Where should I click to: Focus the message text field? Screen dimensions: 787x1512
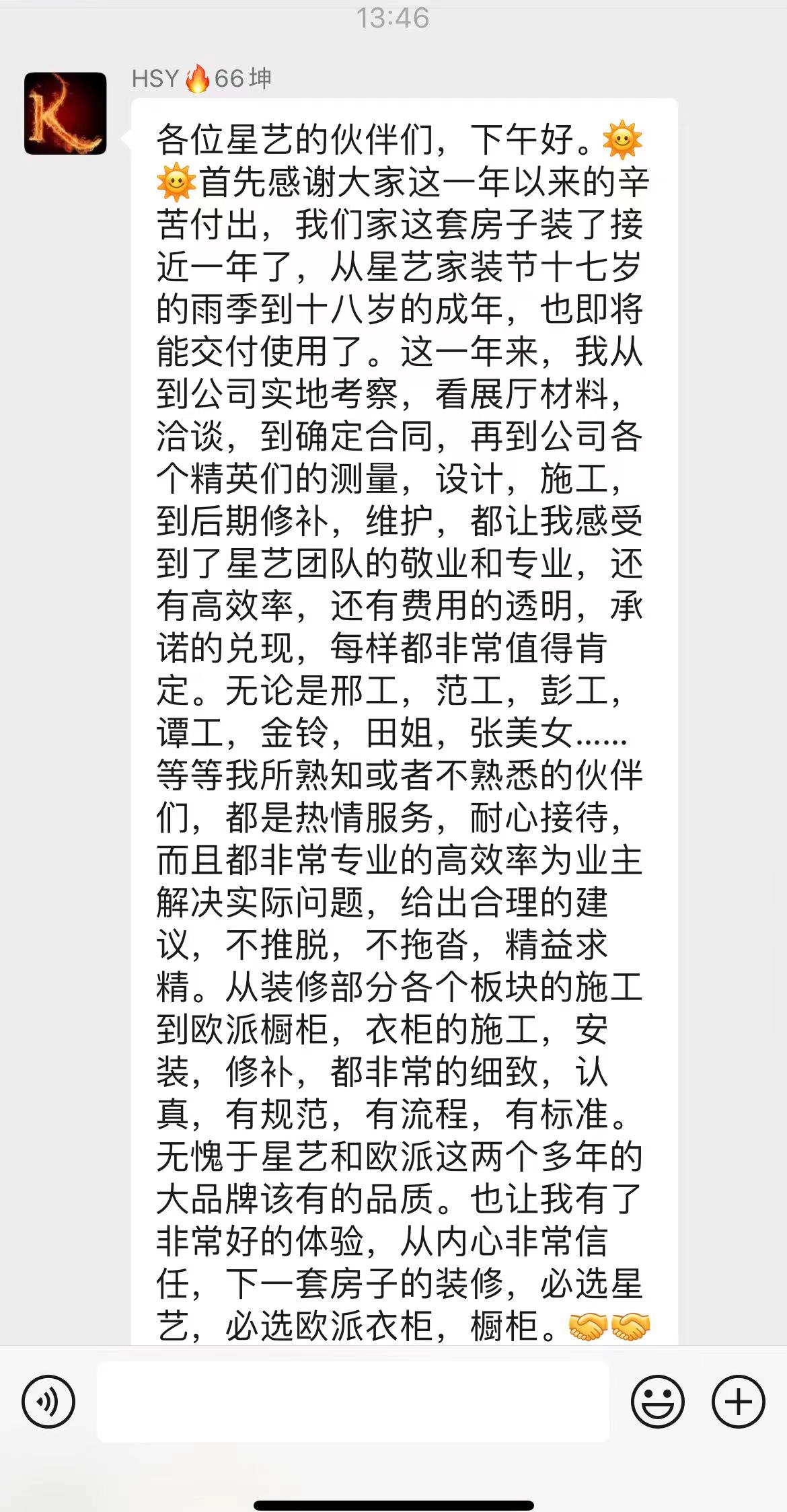click(352, 1402)
